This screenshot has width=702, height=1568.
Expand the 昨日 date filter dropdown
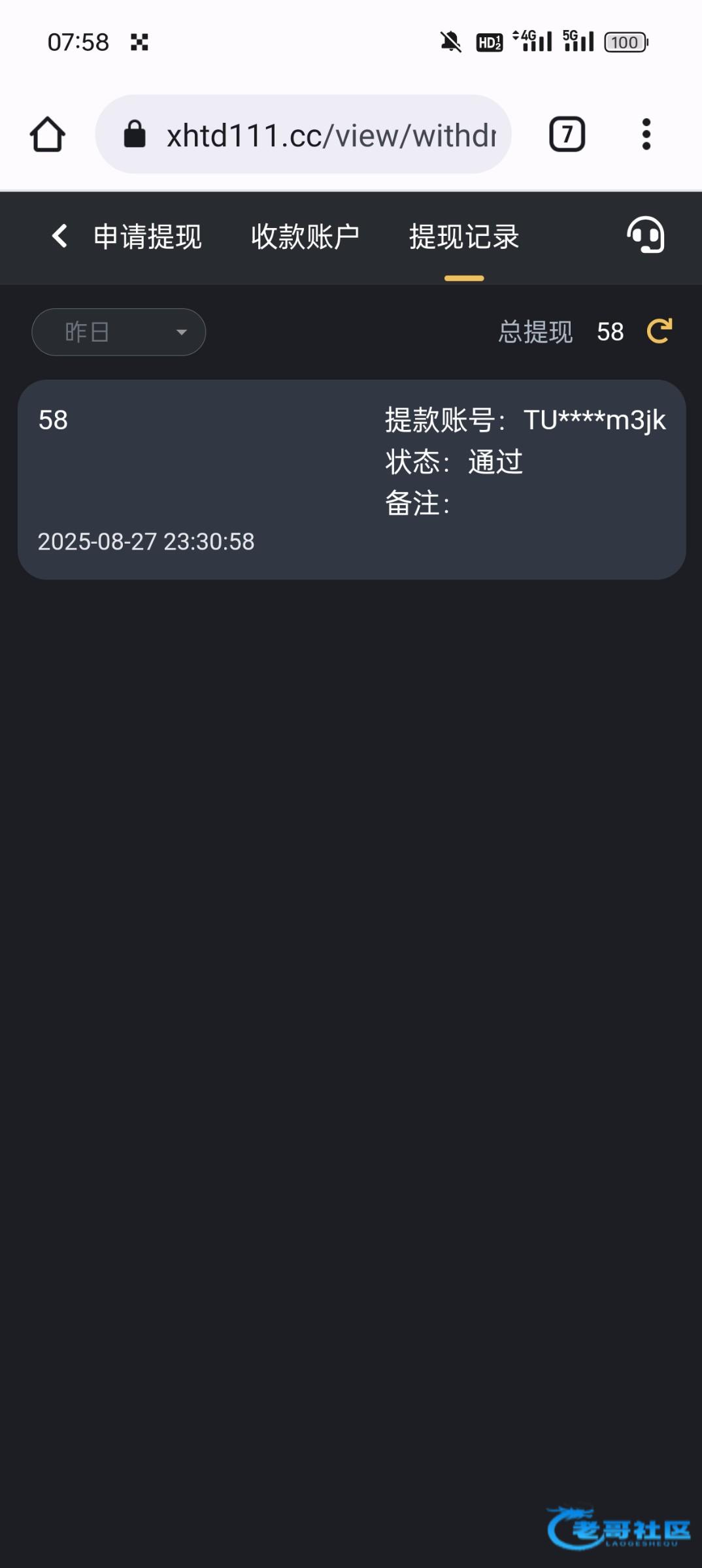pyautogui.click(x=119, y=332)
